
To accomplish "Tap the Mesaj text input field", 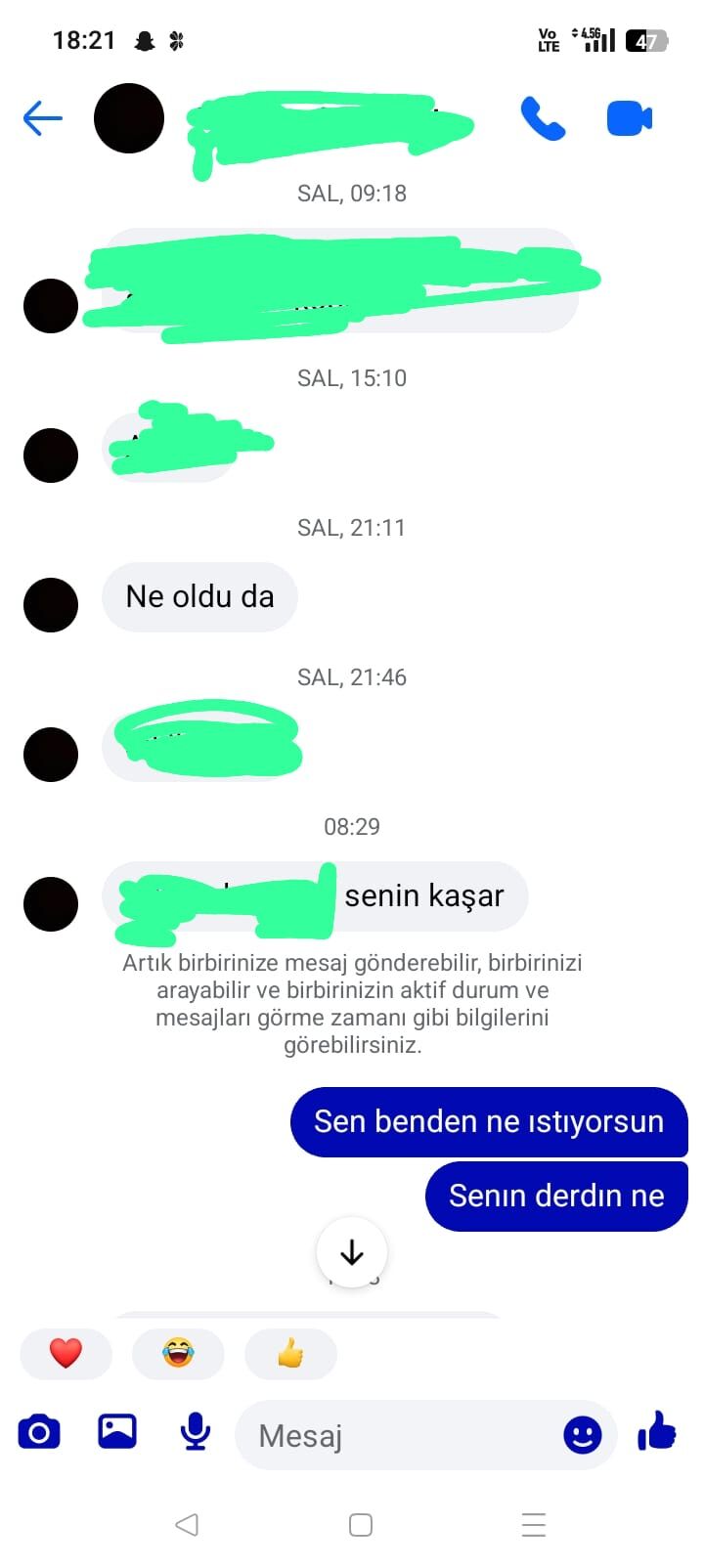I will pos(391,1435).
